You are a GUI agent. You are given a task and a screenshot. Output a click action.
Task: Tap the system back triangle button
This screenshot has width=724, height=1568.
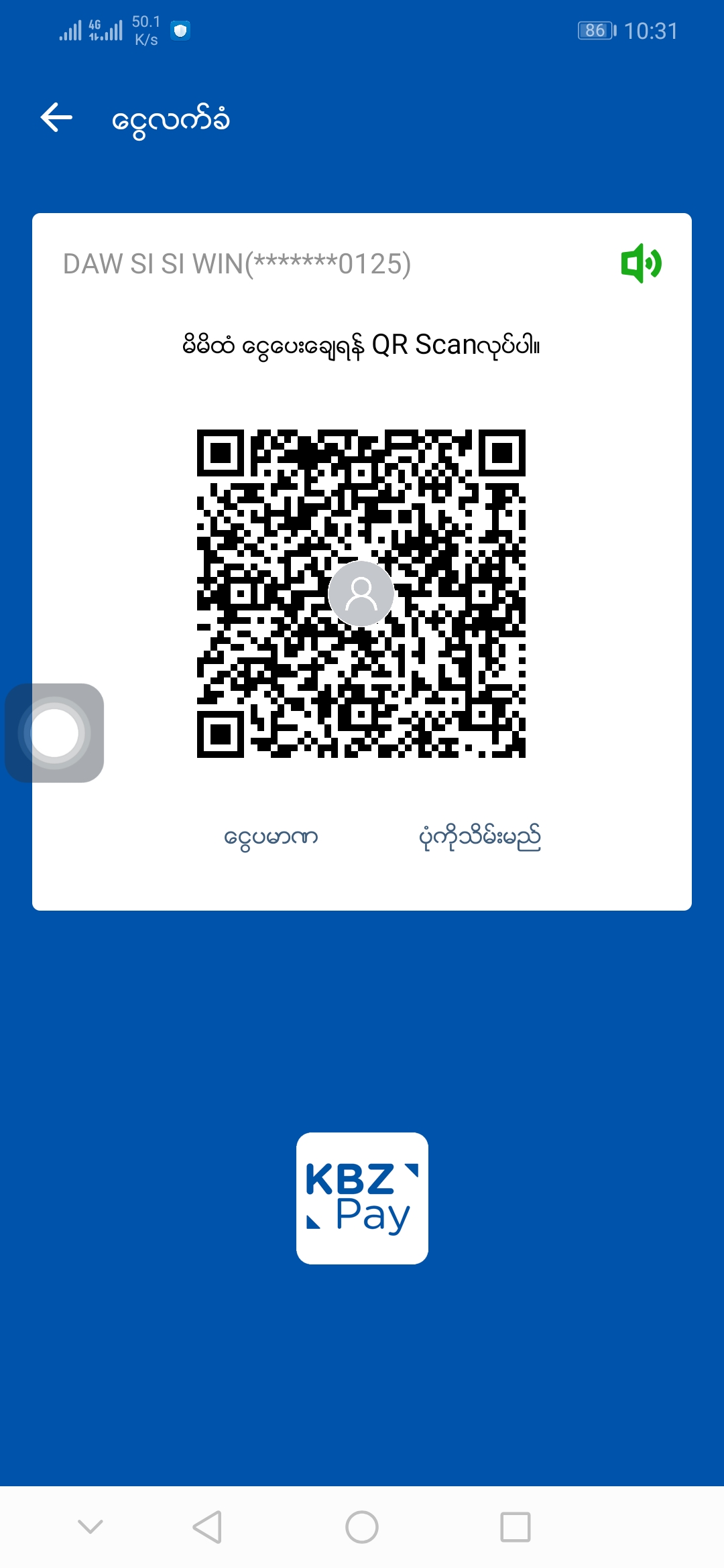click(x=207, y=1527)
